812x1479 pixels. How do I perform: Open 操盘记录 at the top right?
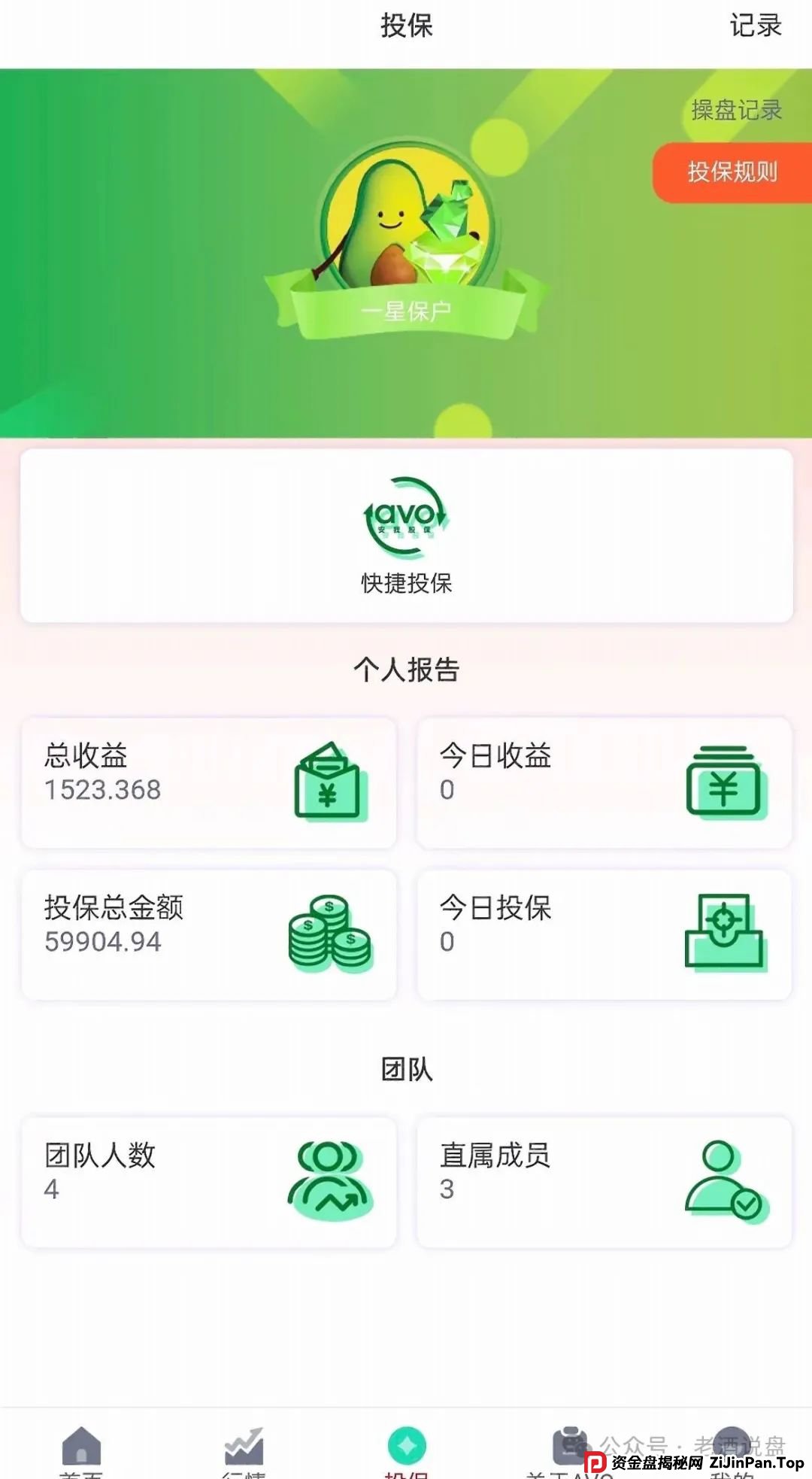tap(735, 111)
